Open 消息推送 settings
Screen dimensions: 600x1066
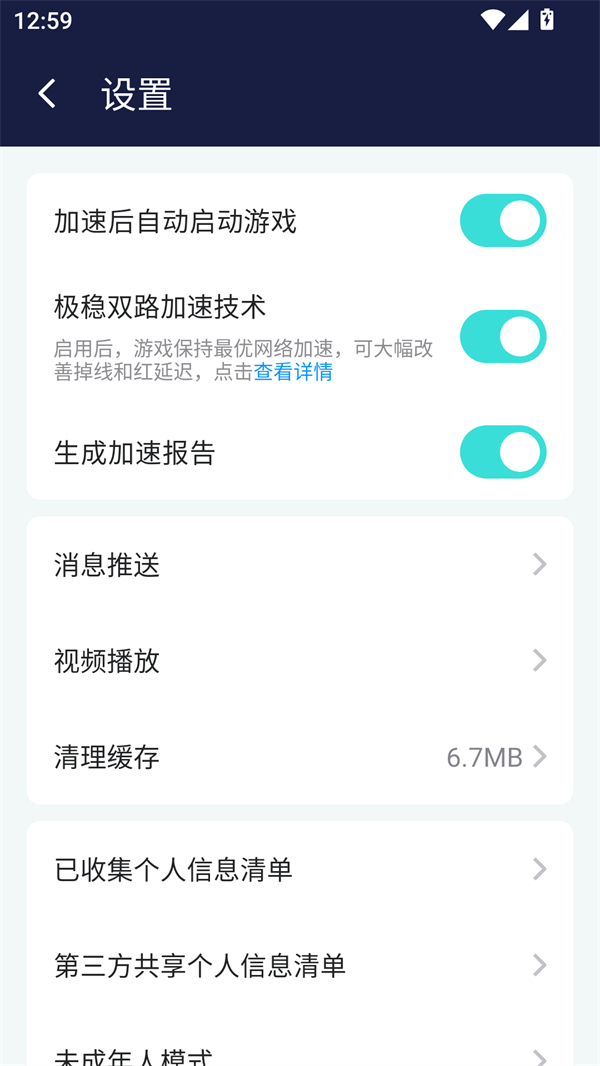pos(300,565)
